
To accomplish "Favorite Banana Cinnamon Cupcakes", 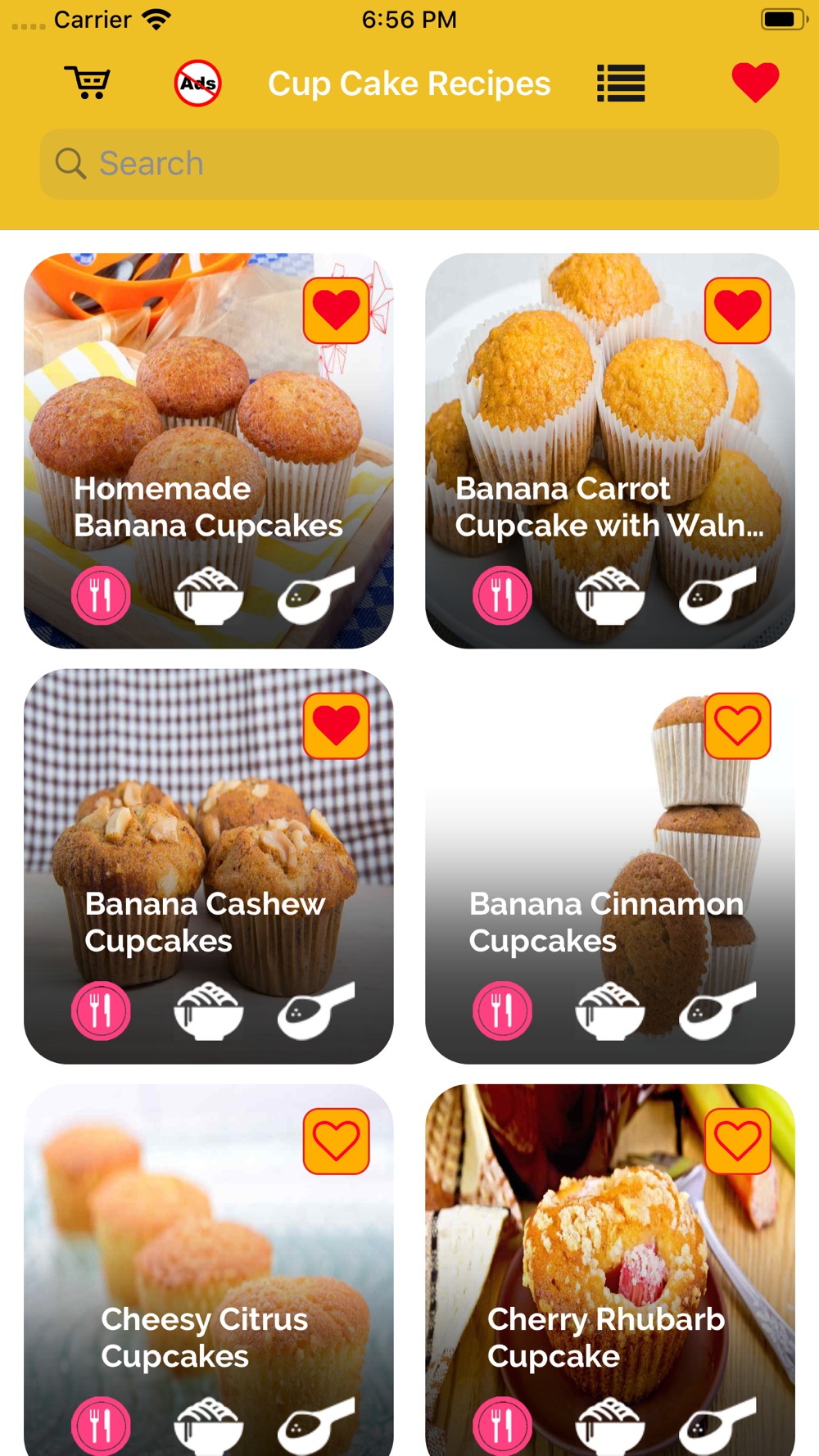I will (x=738, y=726).
